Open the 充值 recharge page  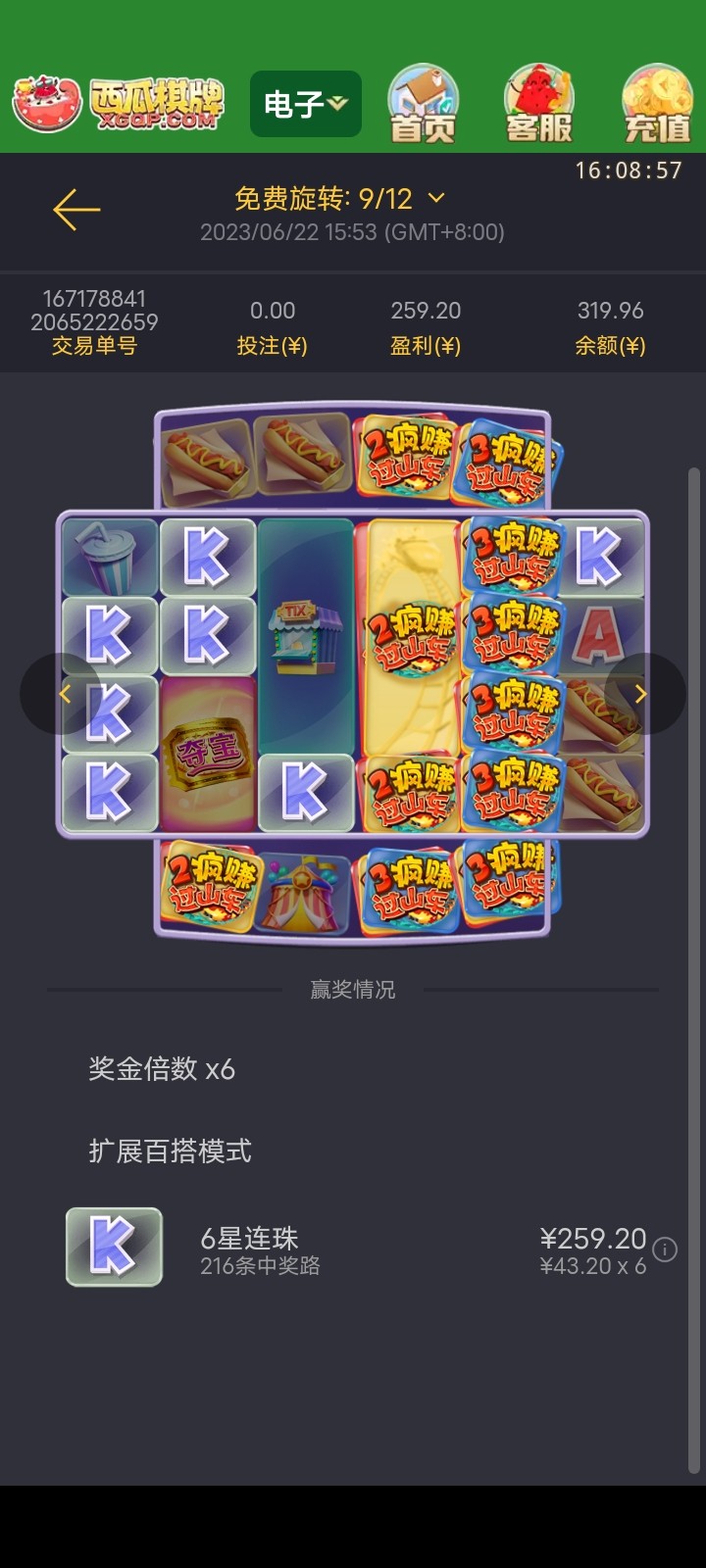tap(656, 106)
